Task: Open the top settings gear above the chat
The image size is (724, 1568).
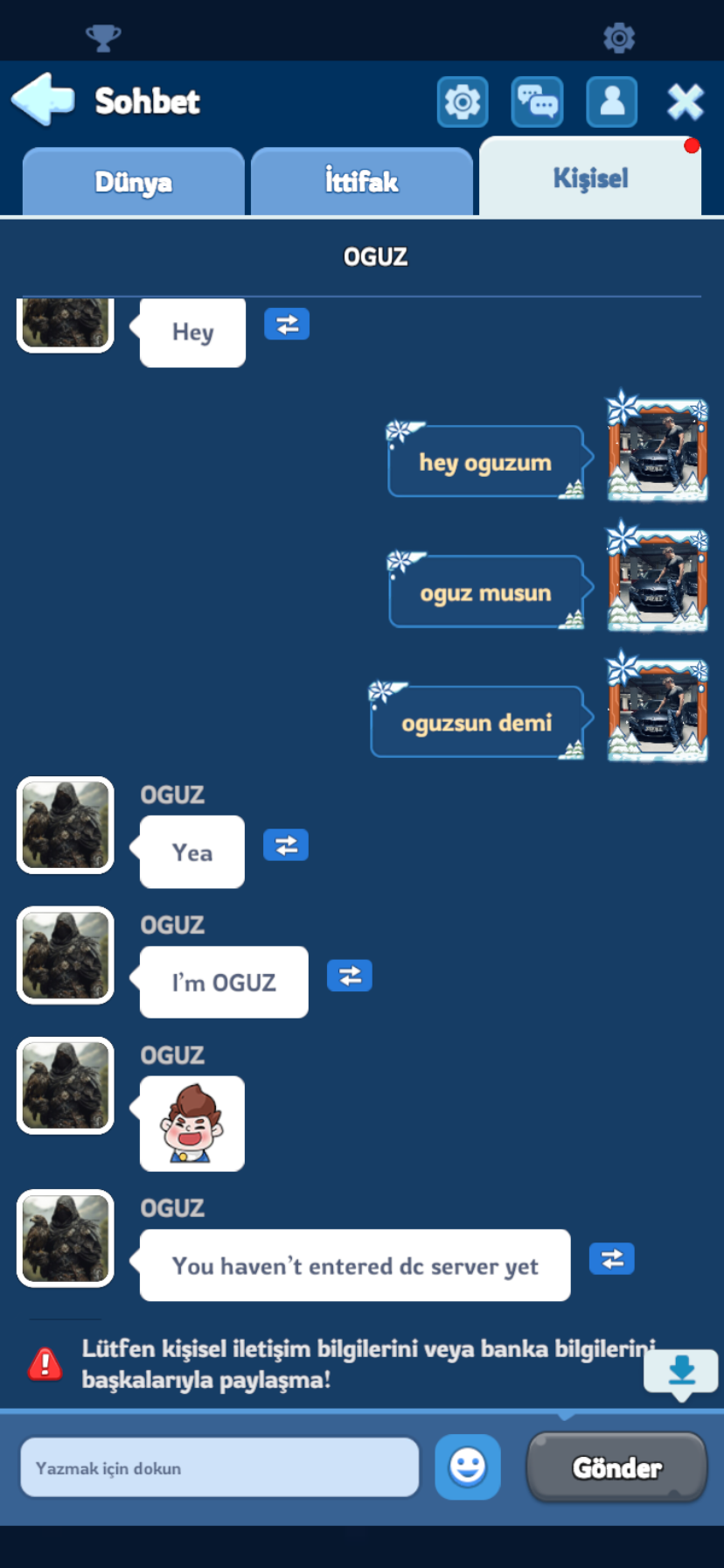Action: point(619,38)
